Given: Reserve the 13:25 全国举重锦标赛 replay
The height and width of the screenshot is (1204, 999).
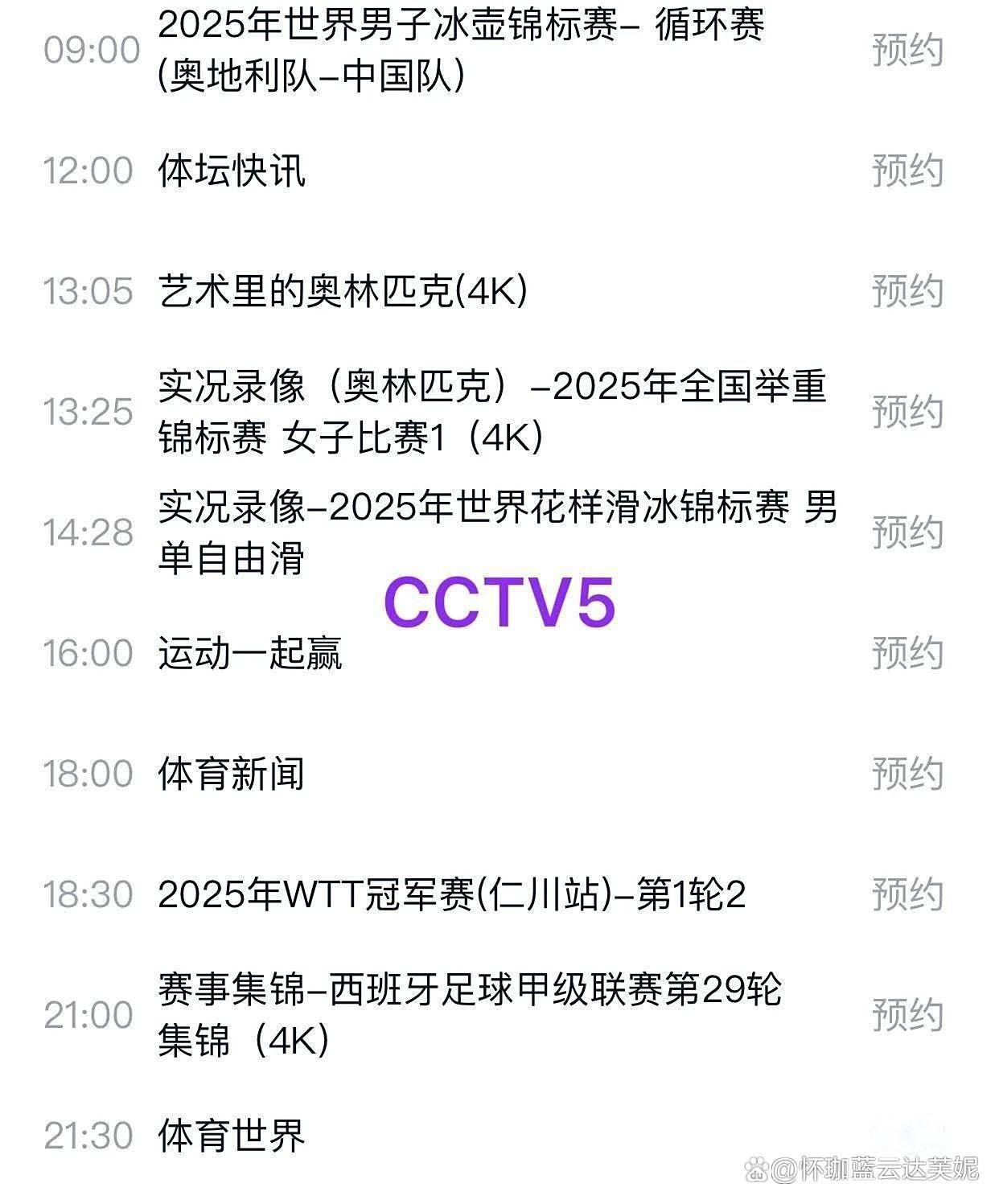Looking at the screenshot, I should [907, 412].
